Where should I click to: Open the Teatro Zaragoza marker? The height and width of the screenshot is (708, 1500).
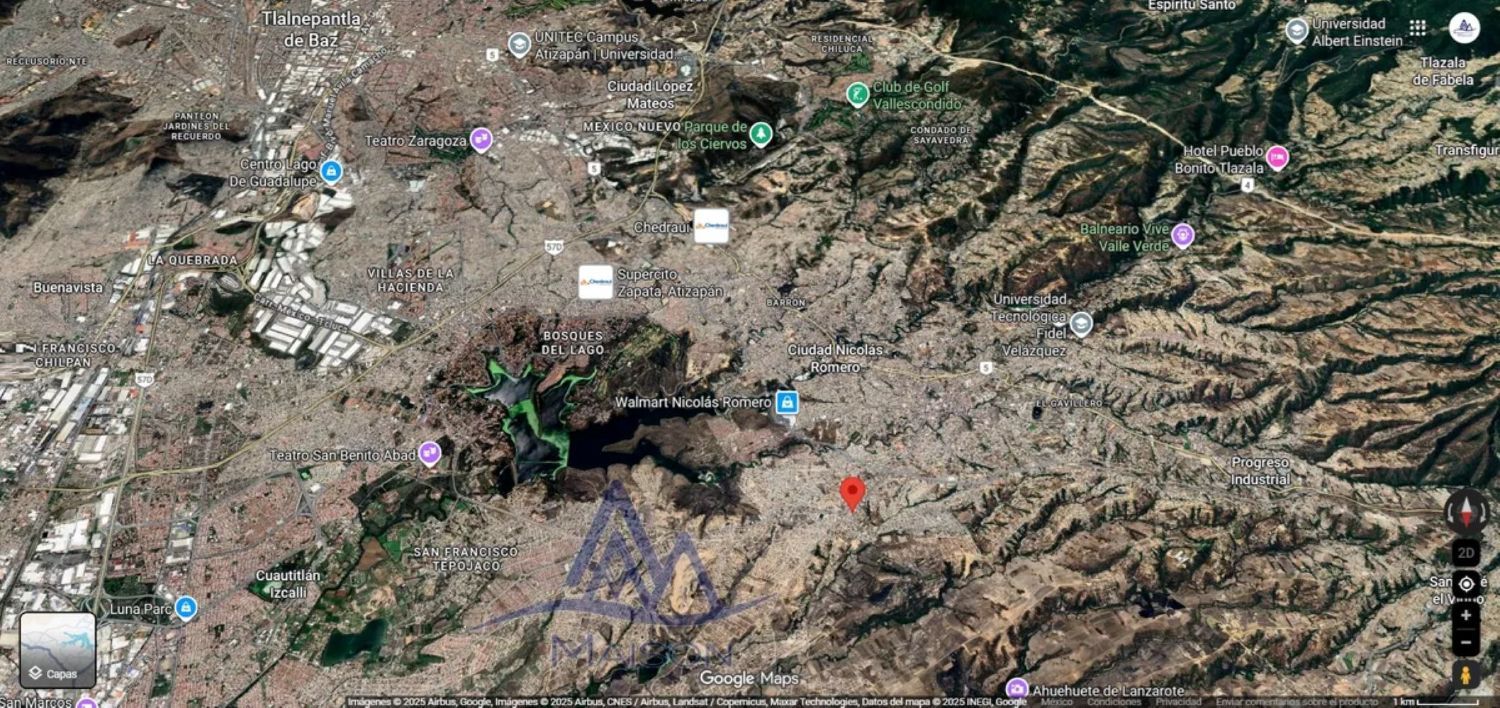point(481,140)
